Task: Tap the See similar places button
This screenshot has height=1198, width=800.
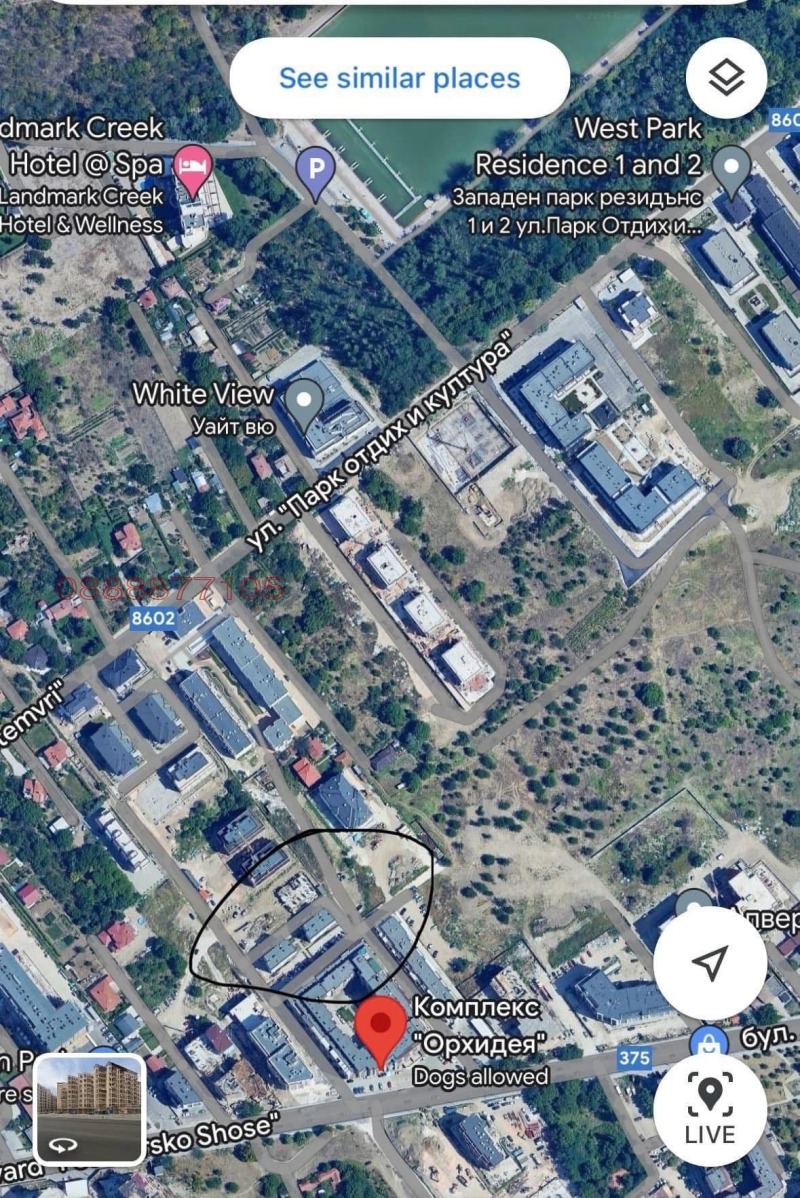Action: [399, 78]
